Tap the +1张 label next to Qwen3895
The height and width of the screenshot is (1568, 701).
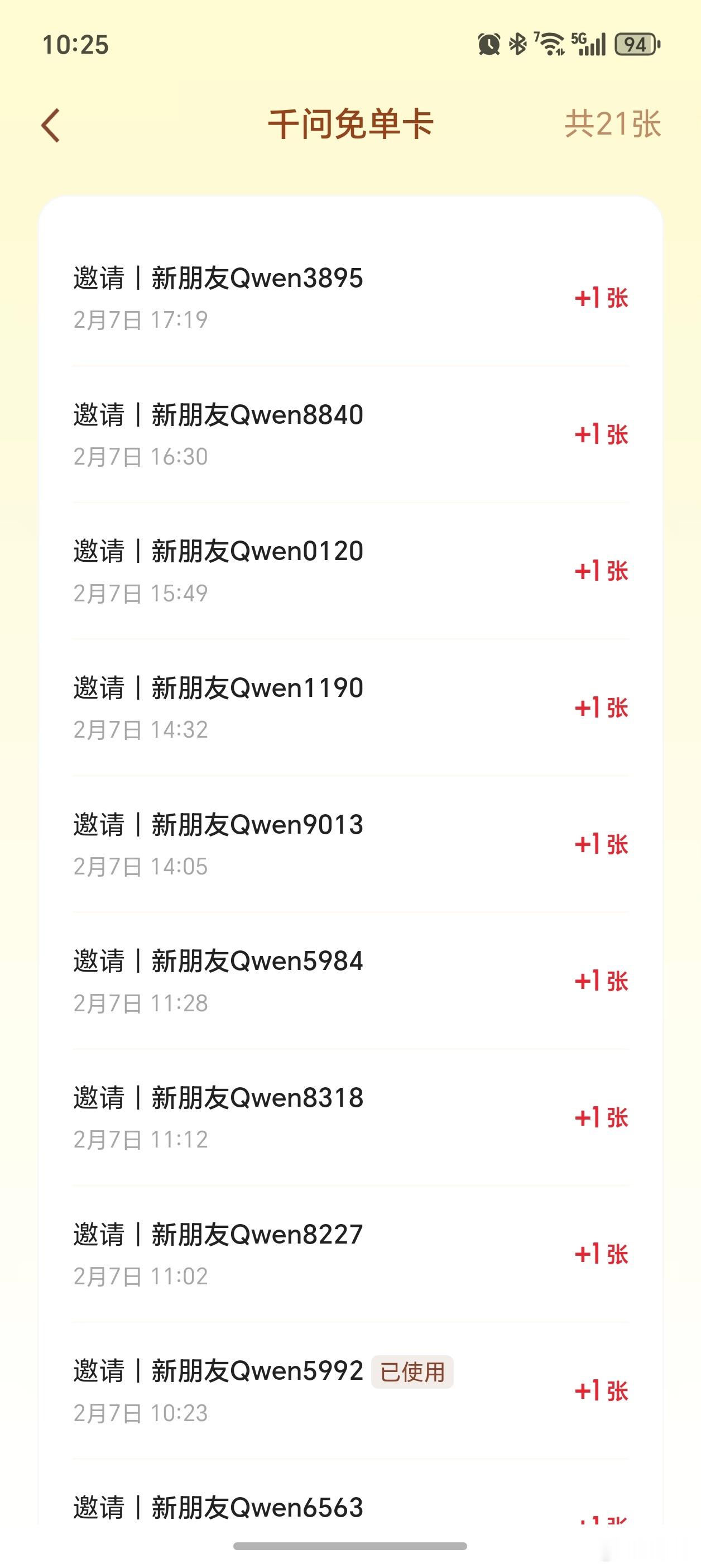tap(603, 298)
